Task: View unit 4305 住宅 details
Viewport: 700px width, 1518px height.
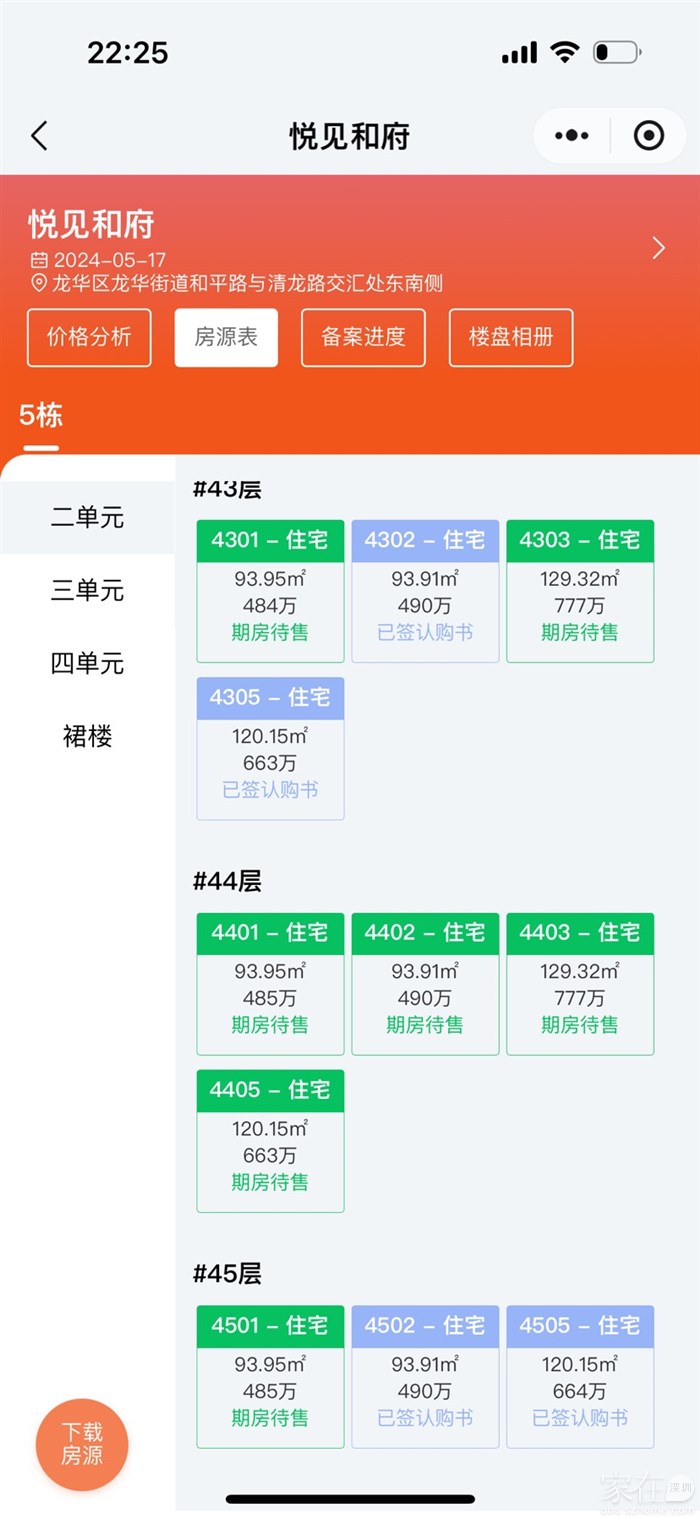Action: pyautogui.click(x=270, y=748)
